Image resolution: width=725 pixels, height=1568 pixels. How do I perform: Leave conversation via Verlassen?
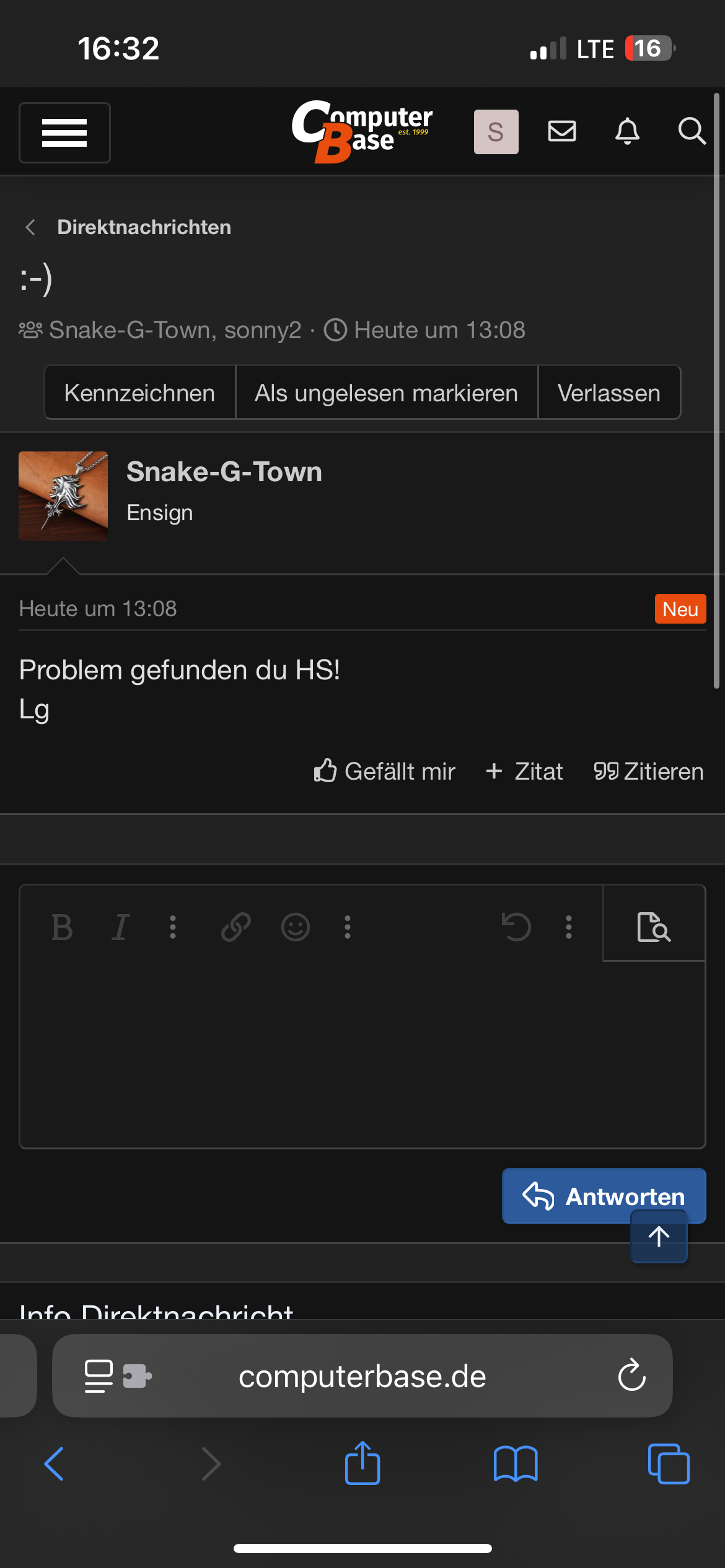click(609, 393)
